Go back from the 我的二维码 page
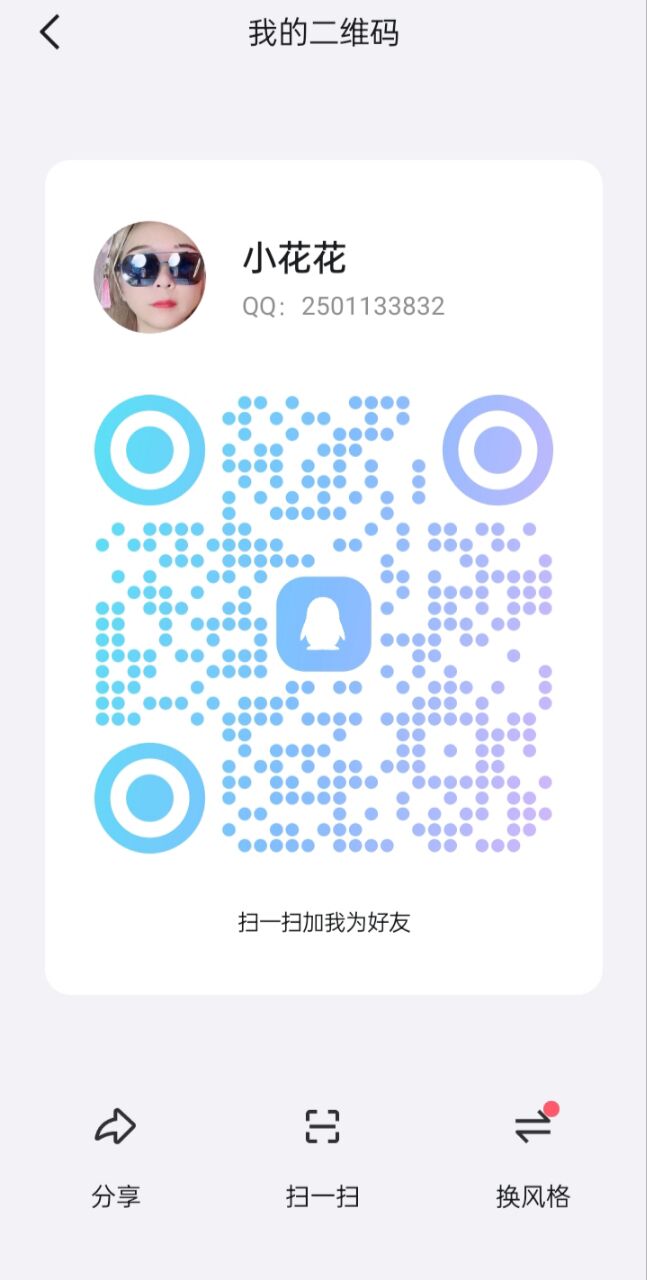The image size is (647, 1280). tap(50, 33)
